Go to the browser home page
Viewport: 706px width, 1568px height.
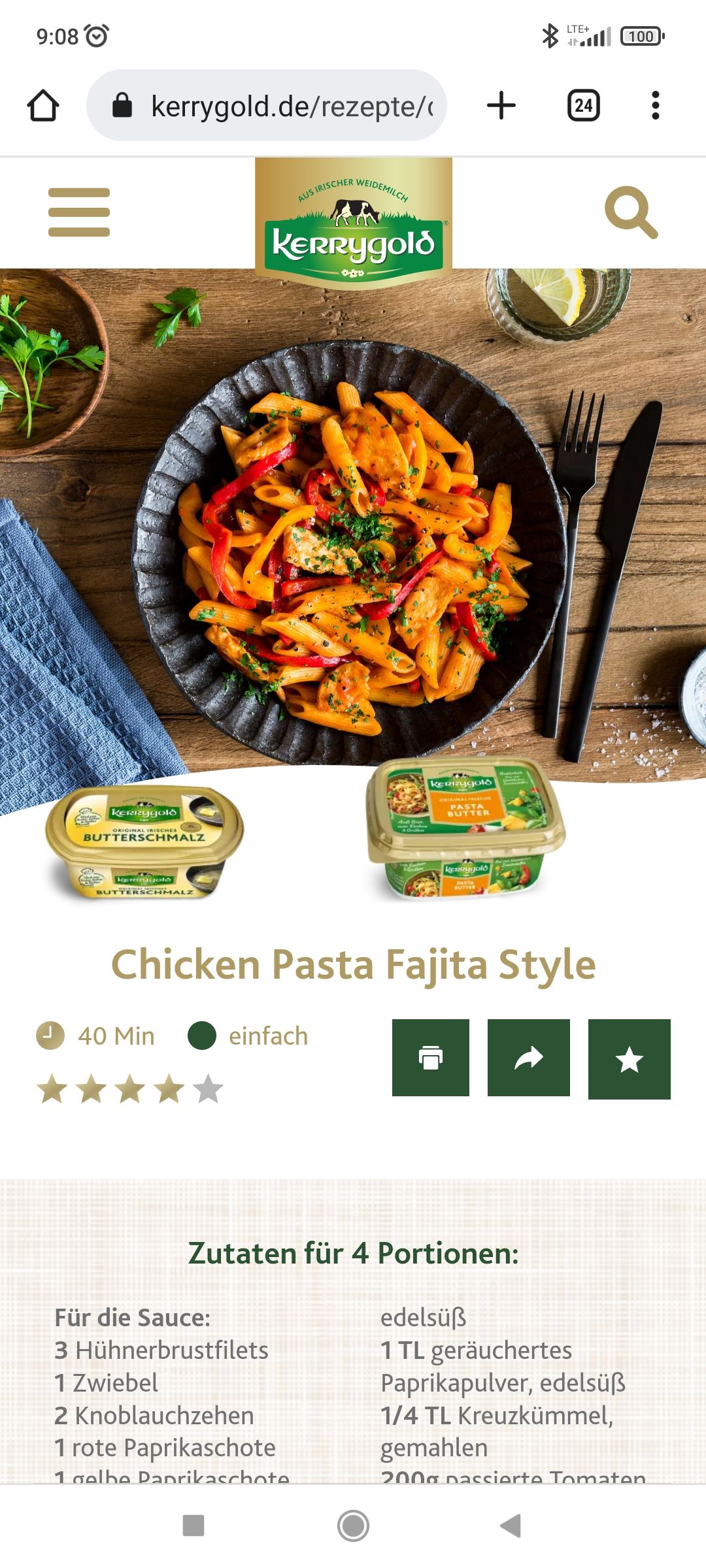click(x=43, y=106)
